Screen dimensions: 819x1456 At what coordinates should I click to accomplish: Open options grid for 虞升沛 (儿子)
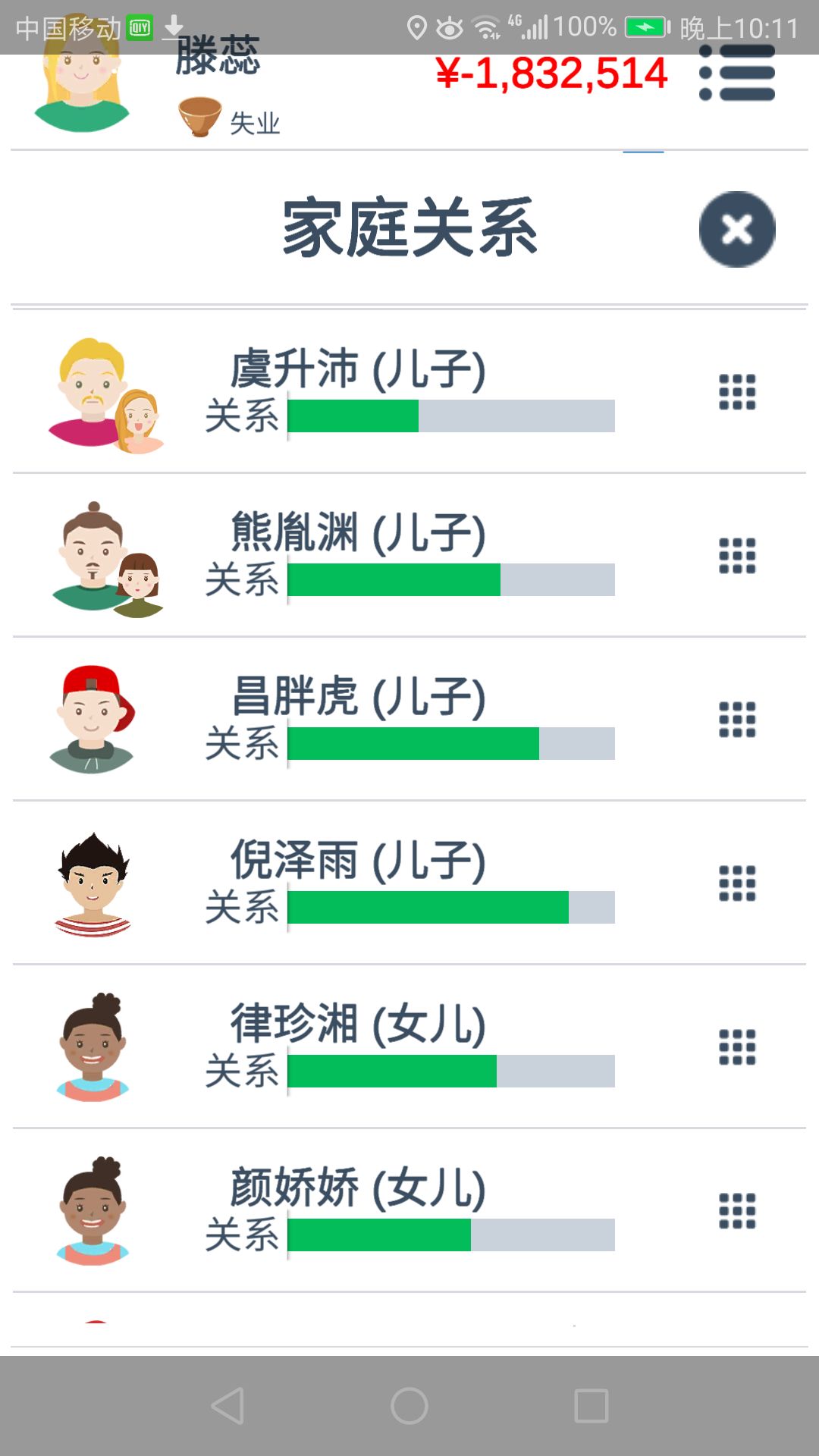click(737, 392)
